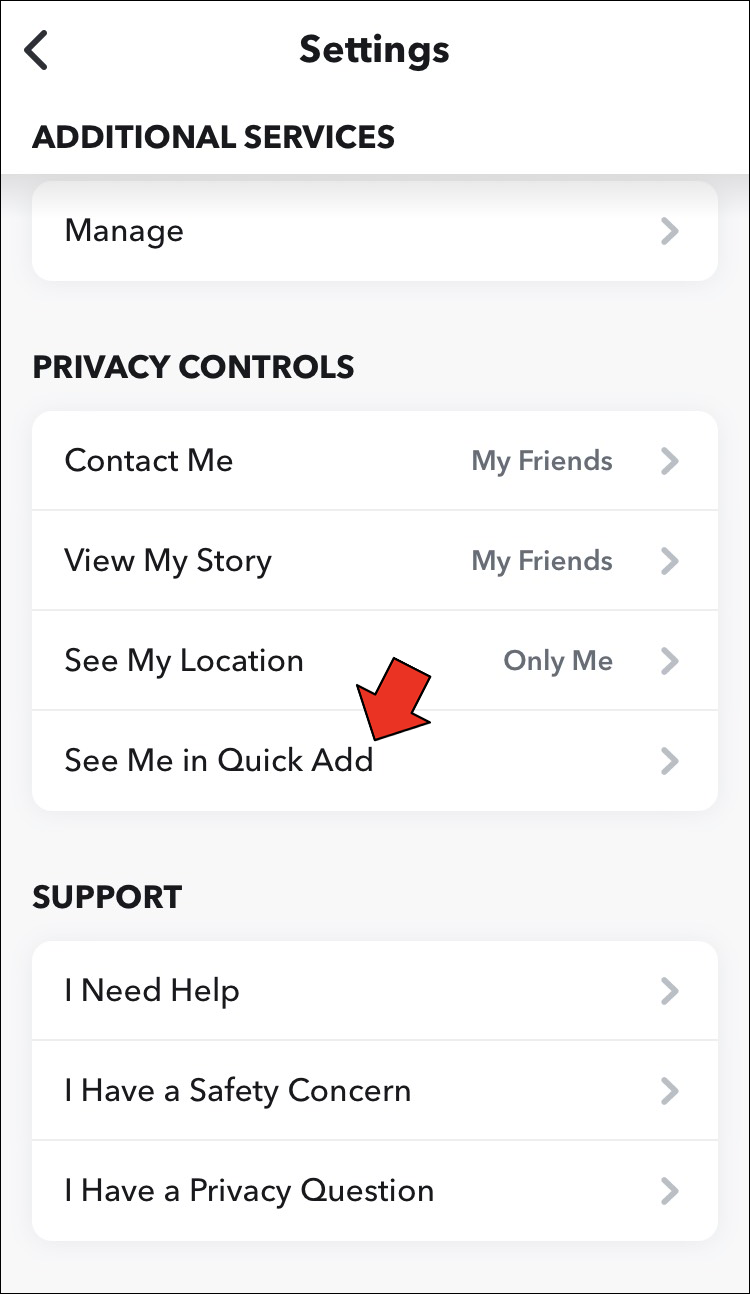Open the Manage additional services row

tap(374, 232)
